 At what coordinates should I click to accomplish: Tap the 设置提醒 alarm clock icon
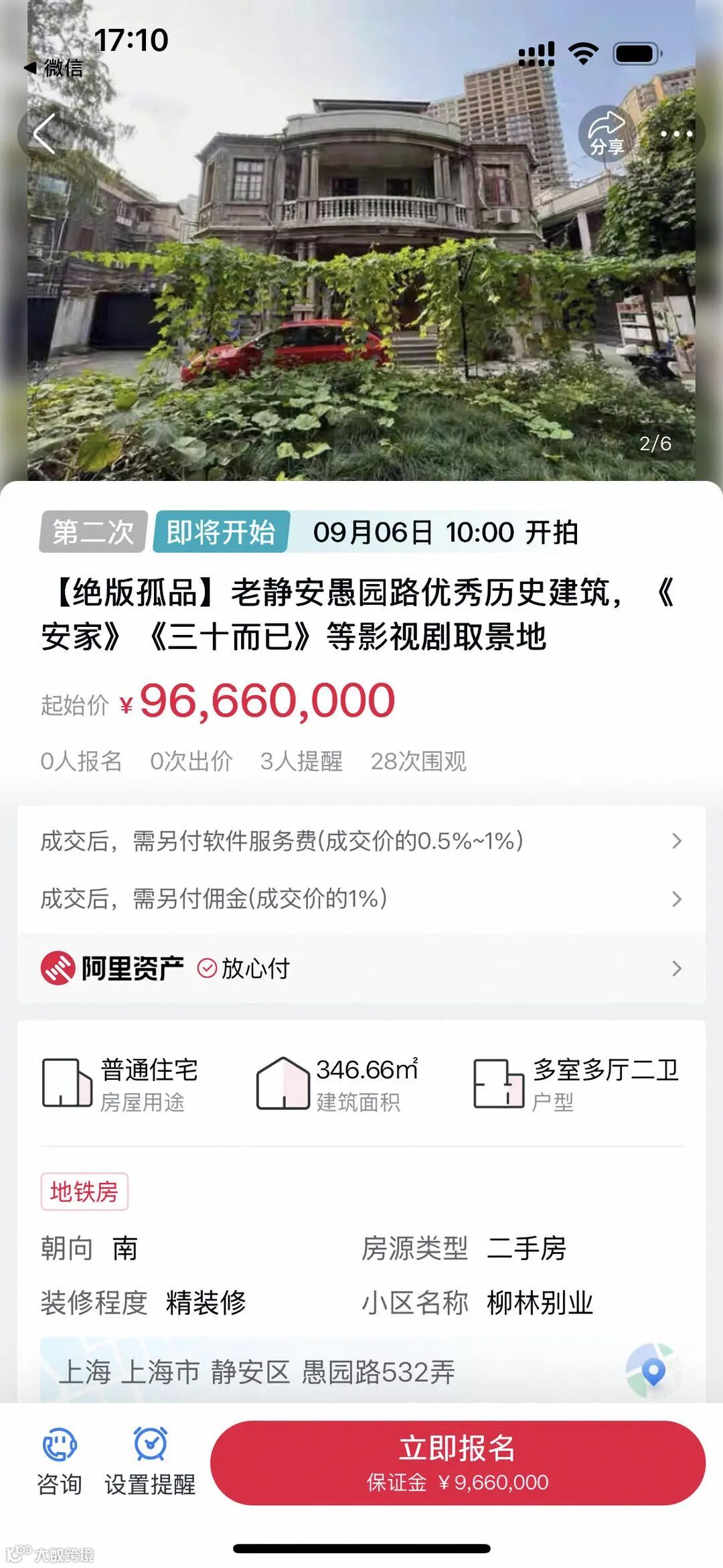click(149, 1445)
